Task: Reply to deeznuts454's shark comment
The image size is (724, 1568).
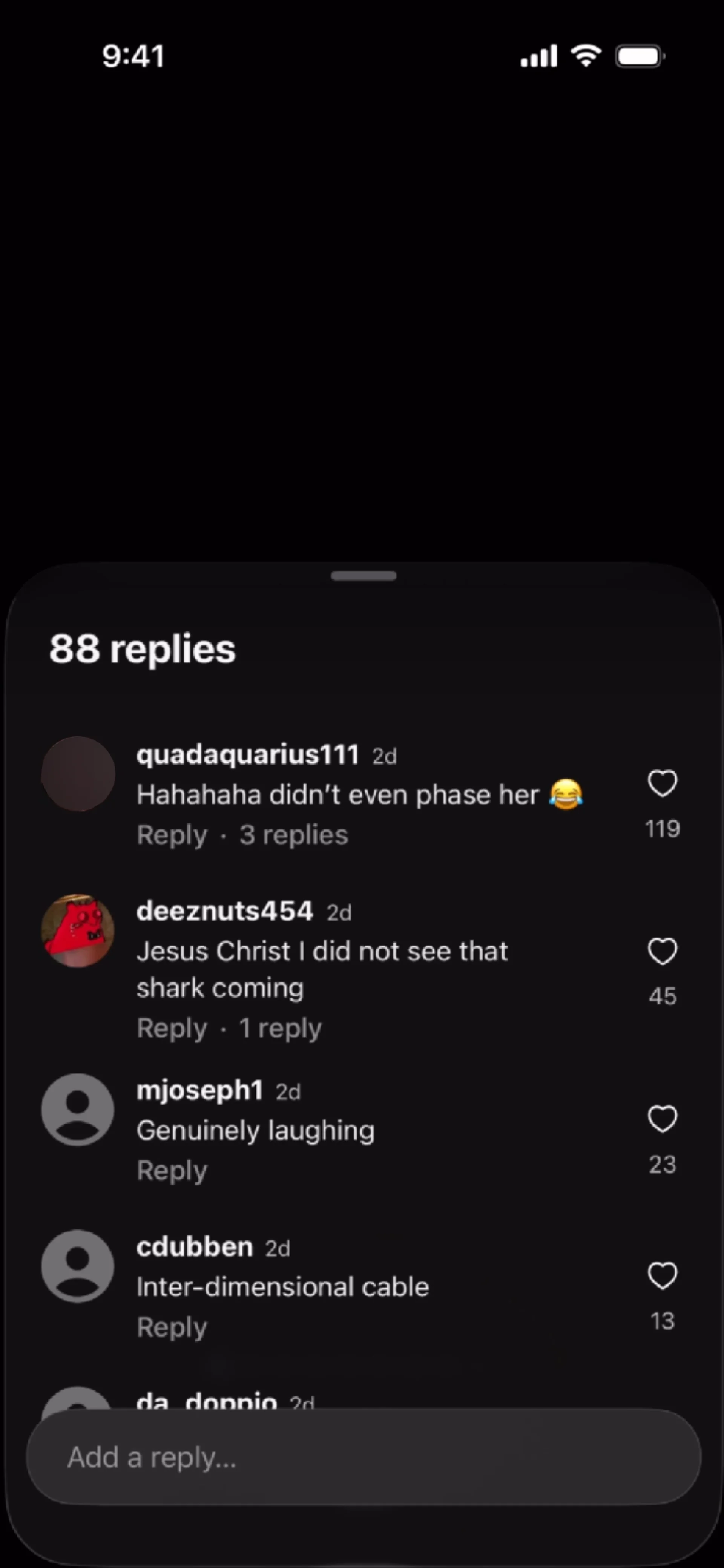Action: tap(172, 1029)
